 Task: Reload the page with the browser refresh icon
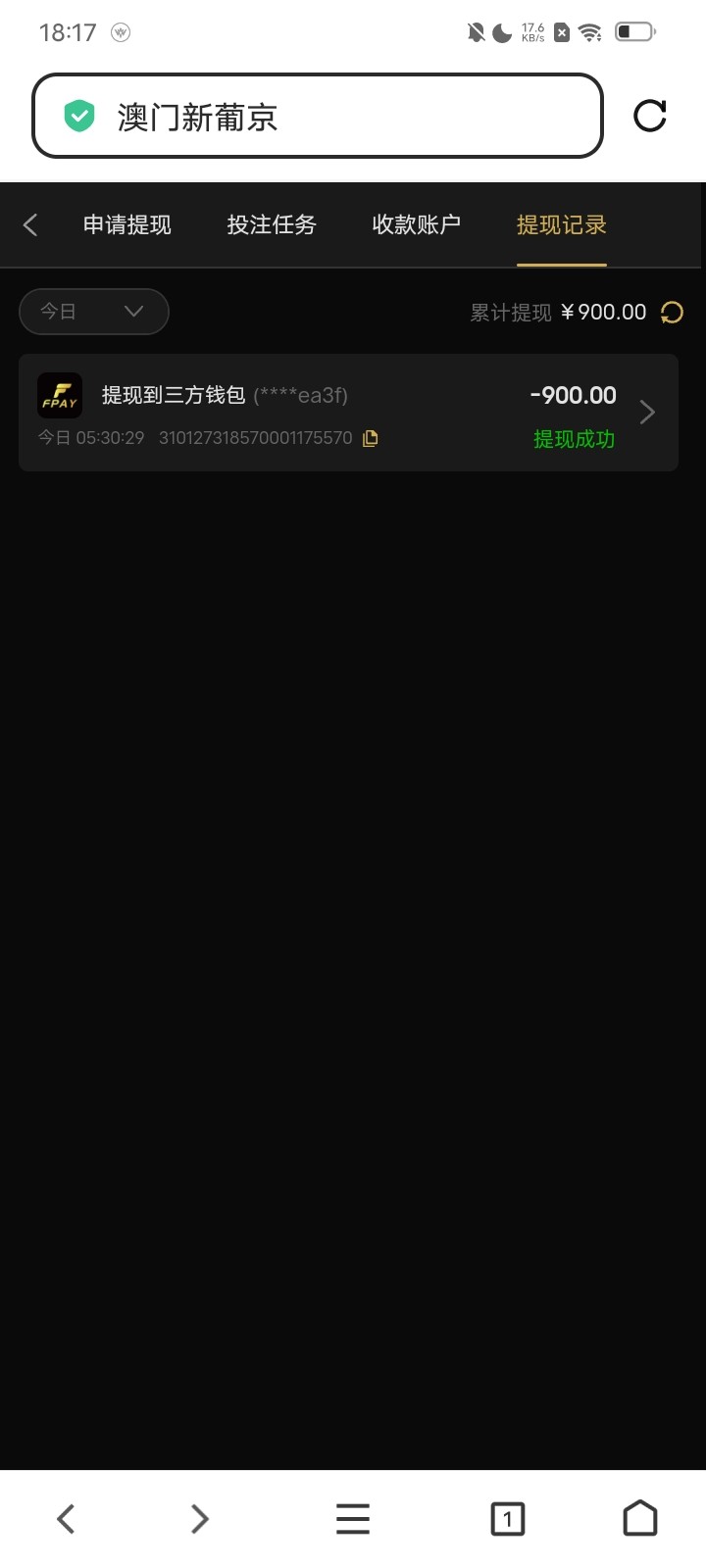coord(649,116)
